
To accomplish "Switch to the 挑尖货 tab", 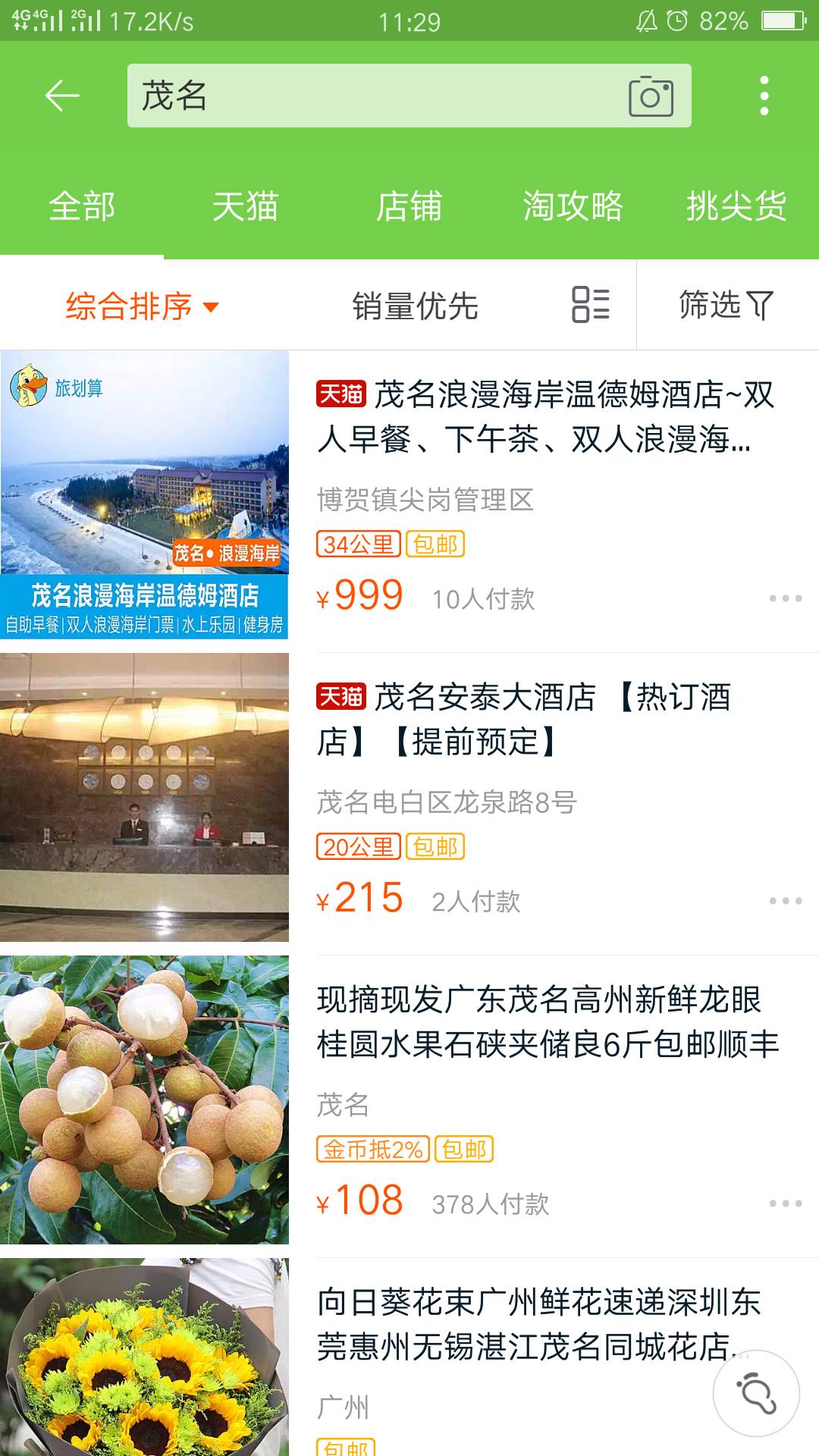I will (736, 206).
